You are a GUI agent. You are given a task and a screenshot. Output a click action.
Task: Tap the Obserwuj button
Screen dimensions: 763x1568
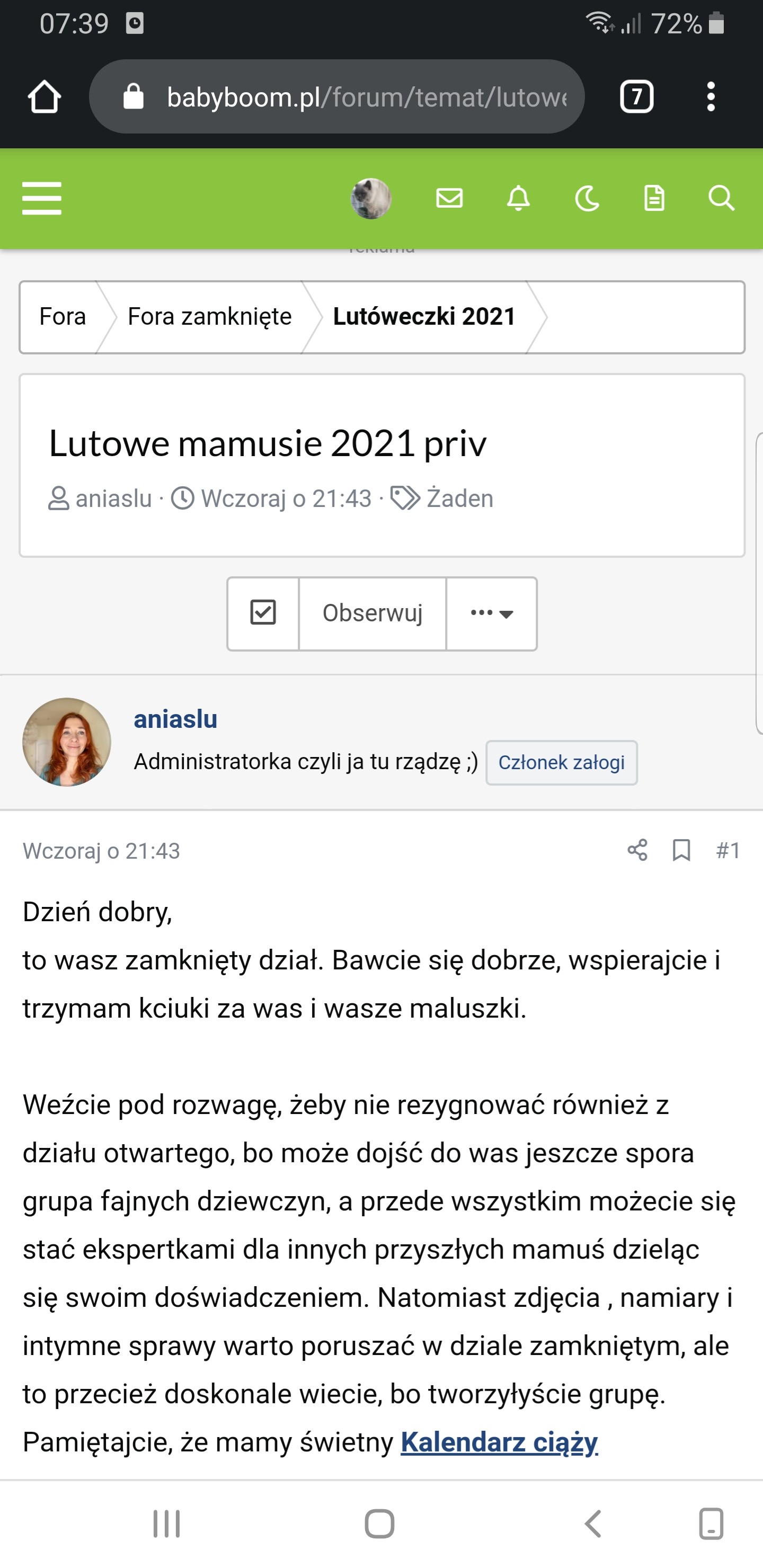pos(372,613)
